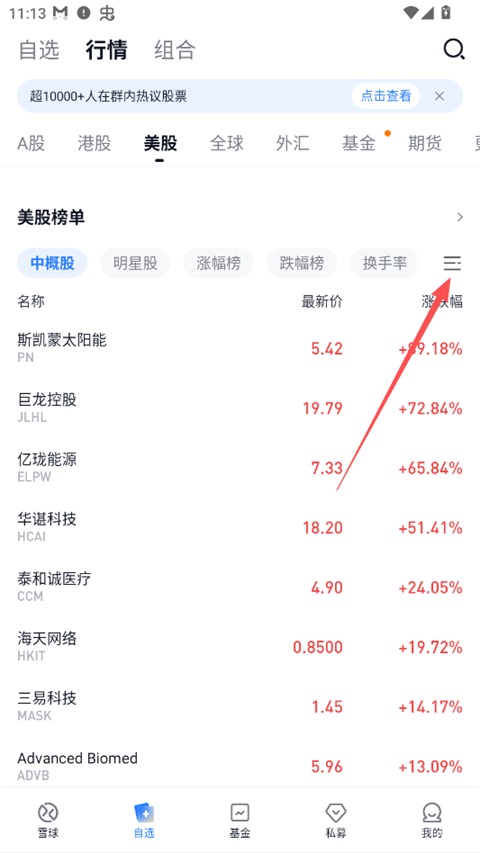Open stock 华谌科技 HCAI
The image size is (480, 853).
240,528
